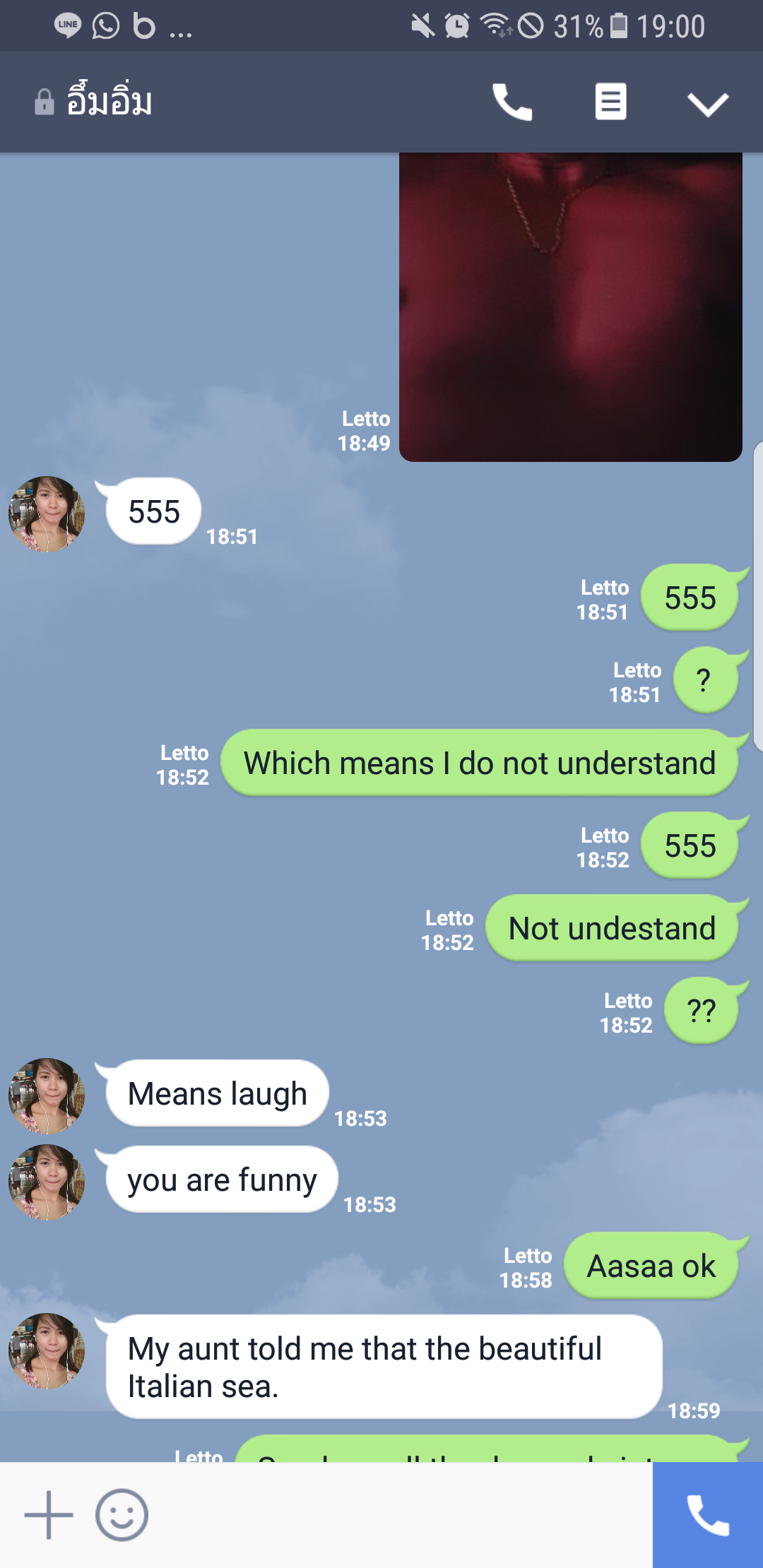Toggle mute via the muted sound status icon
This screenshot has width=763, height=1568.
point(421,25)
